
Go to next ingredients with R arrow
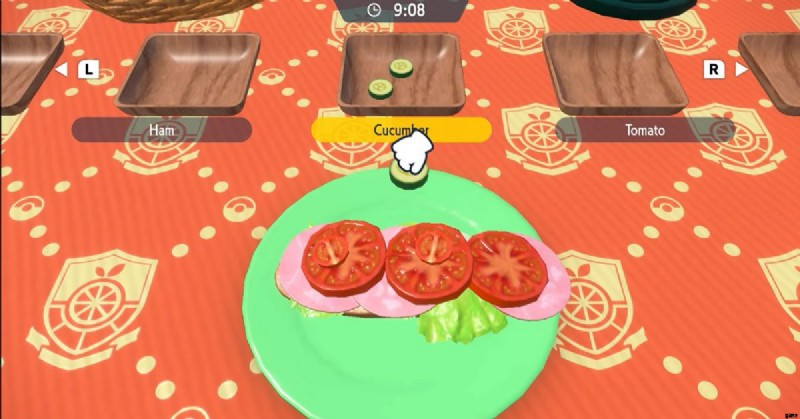pyautogui.click(x=723, y=69)
